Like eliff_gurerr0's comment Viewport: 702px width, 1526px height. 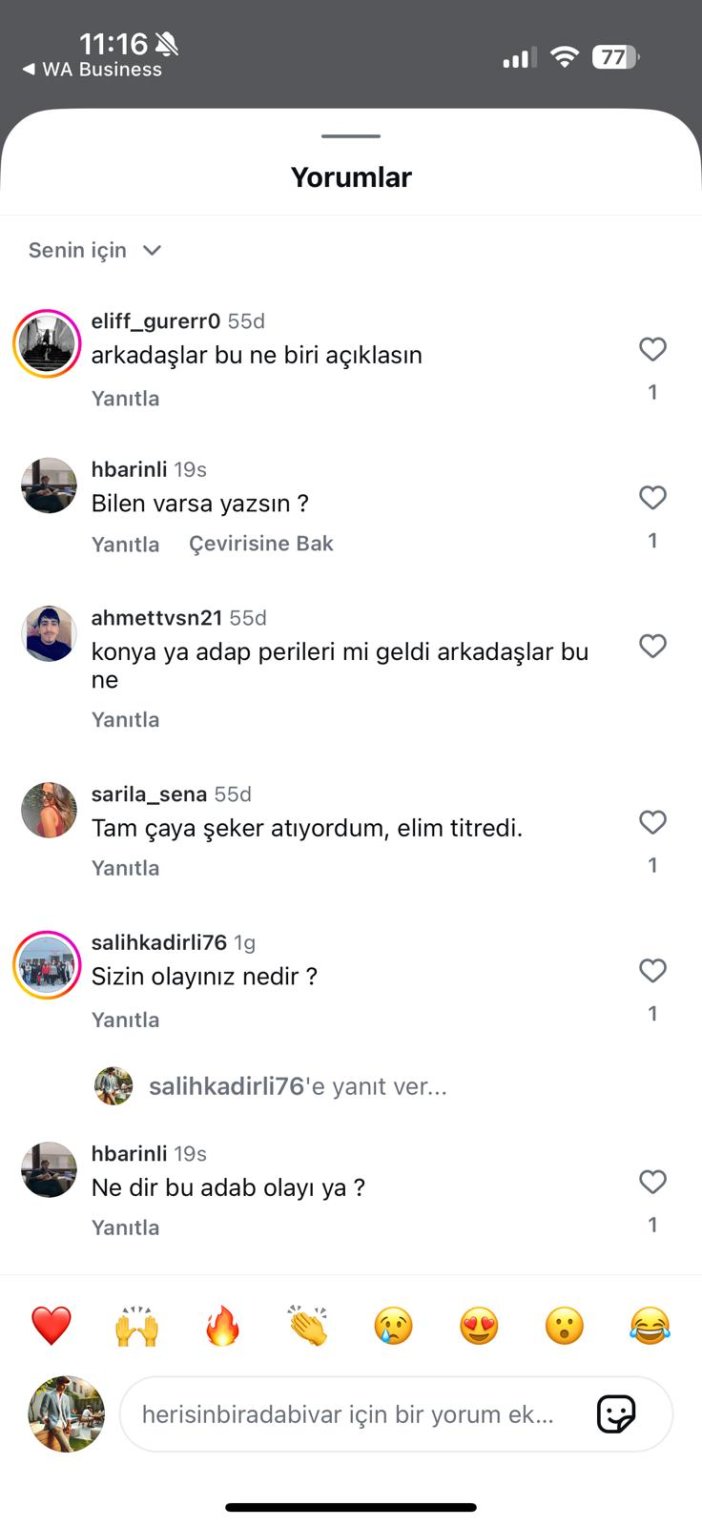tap(652, 349)
